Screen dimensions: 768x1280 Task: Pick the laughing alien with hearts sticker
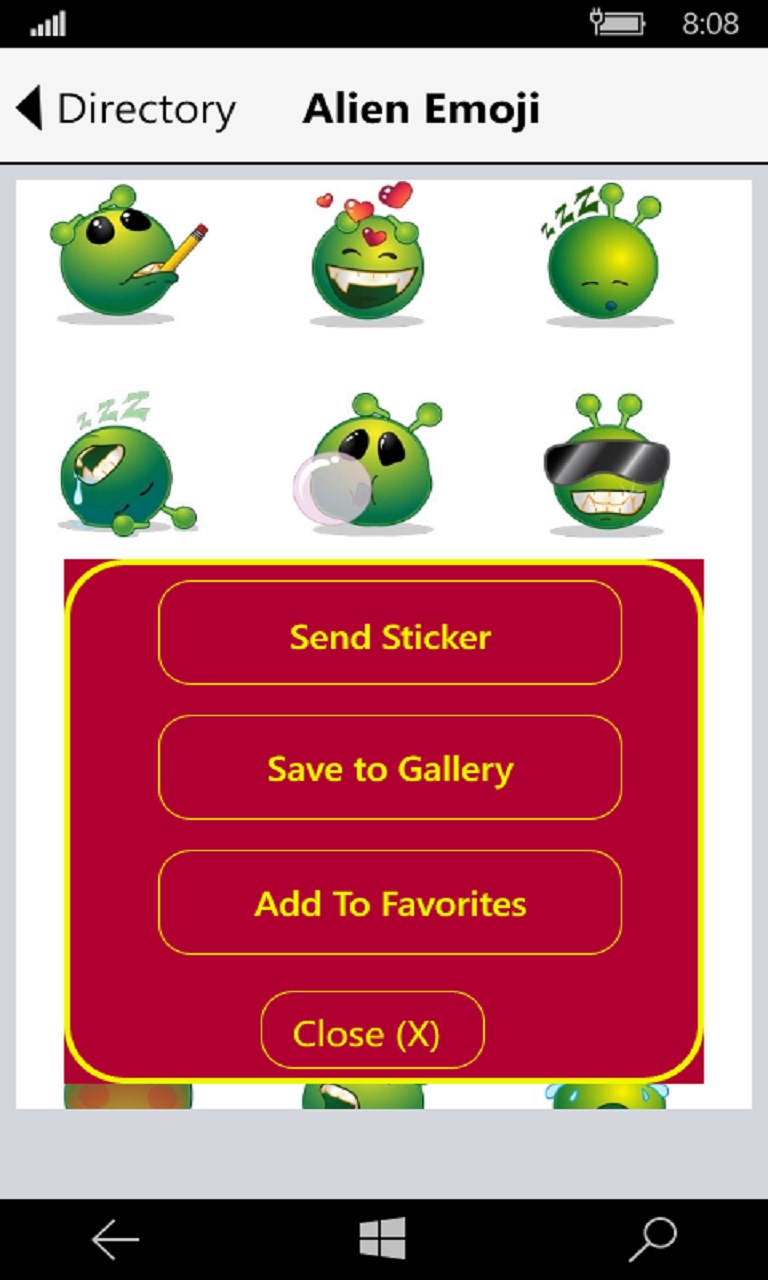367,255
